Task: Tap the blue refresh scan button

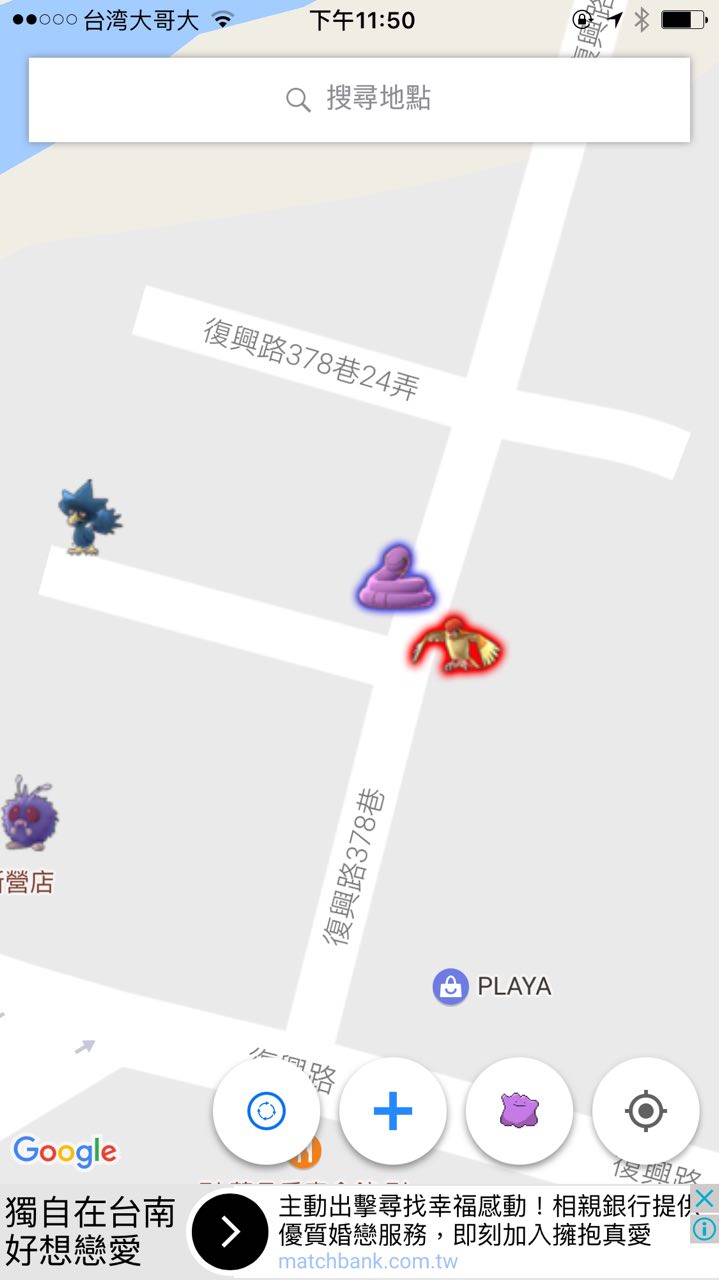Action: pos(267,1111)
